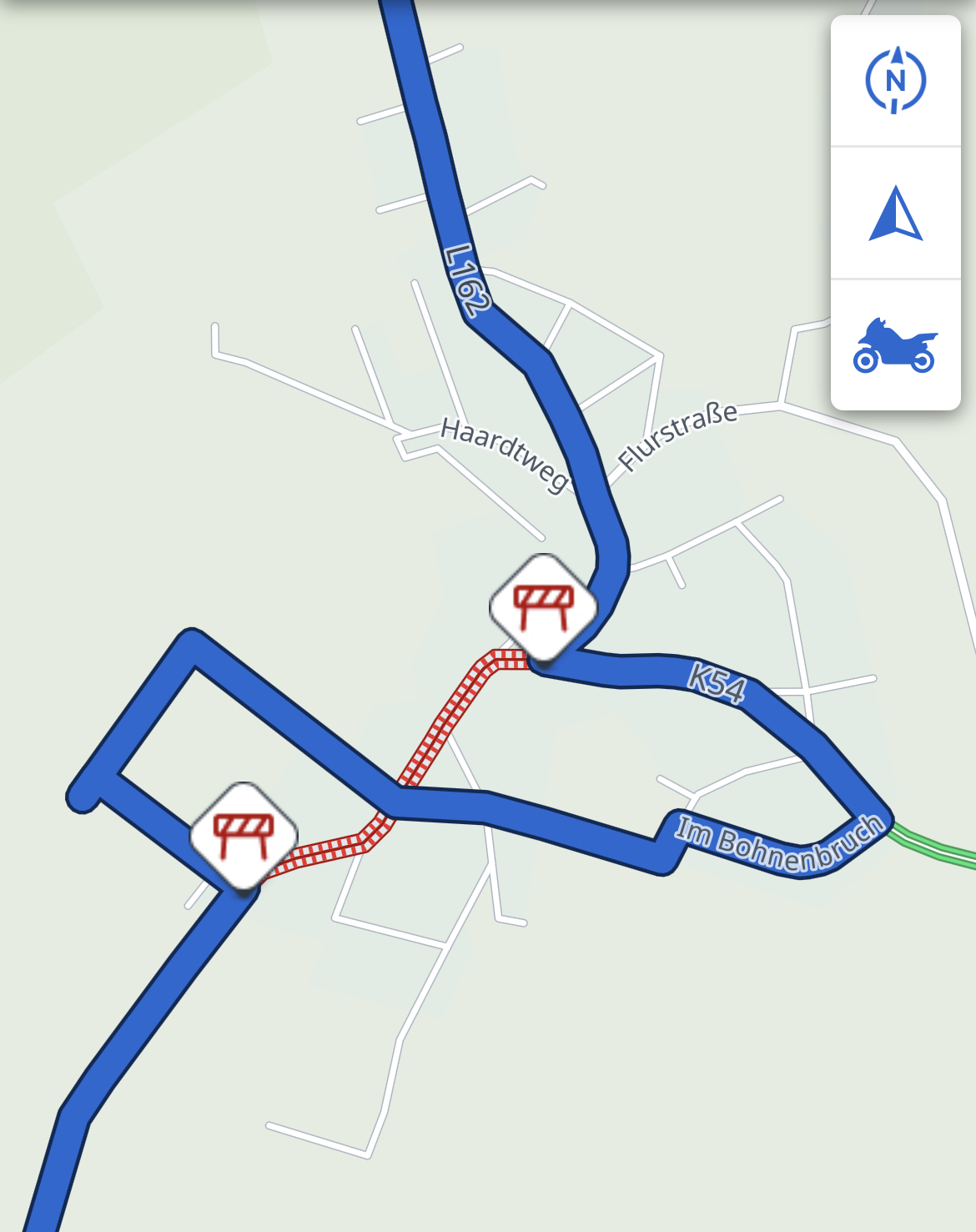Viewport: 976px width, 1232px height.
Task: Open lower left road closure marker
Action: click(x=244, y=836)
